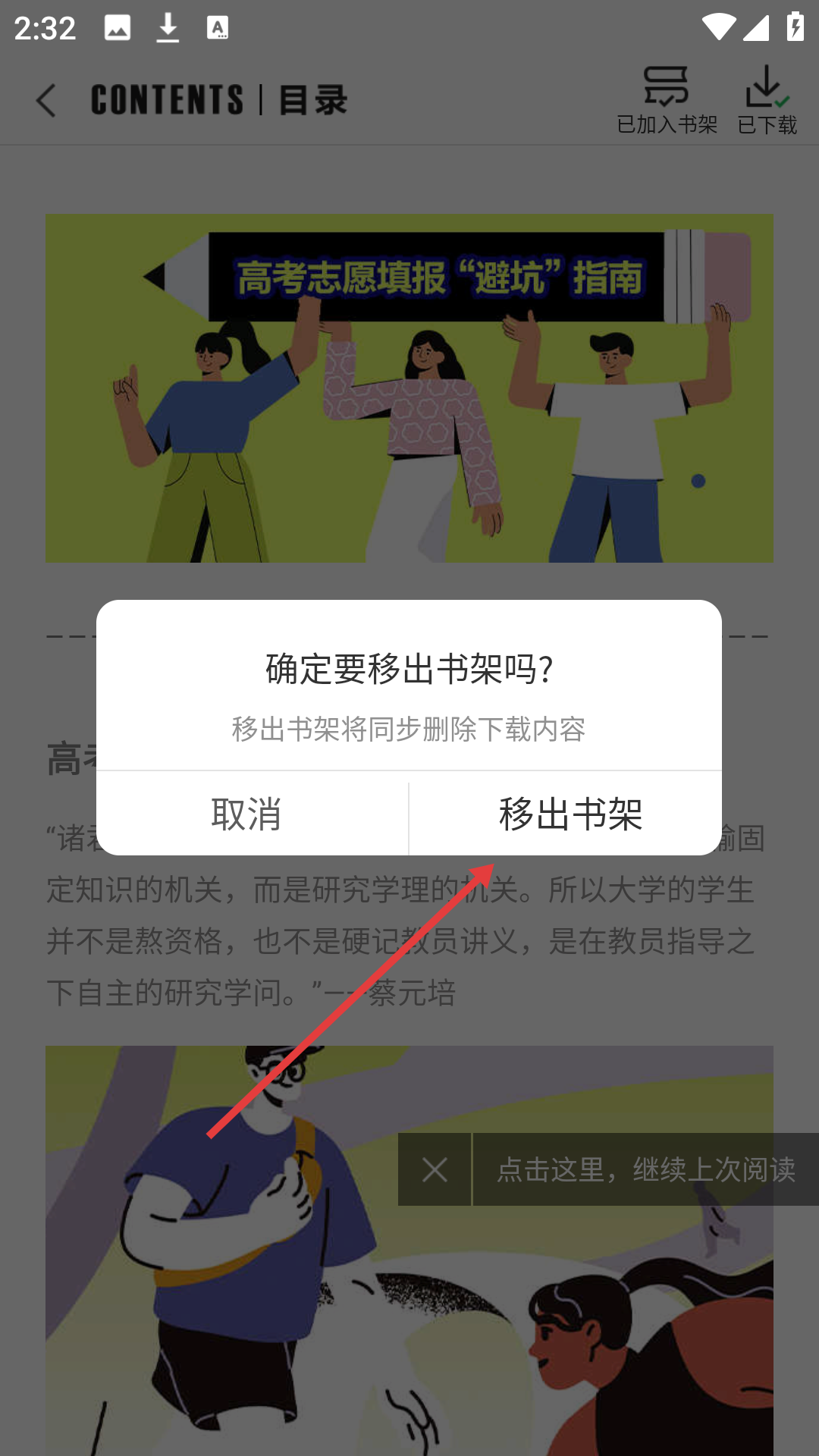Tap the 已加入书架 bookshelf icon
Screen dimensions: 819x1456
pyautogui.click(x=666, y=99)
